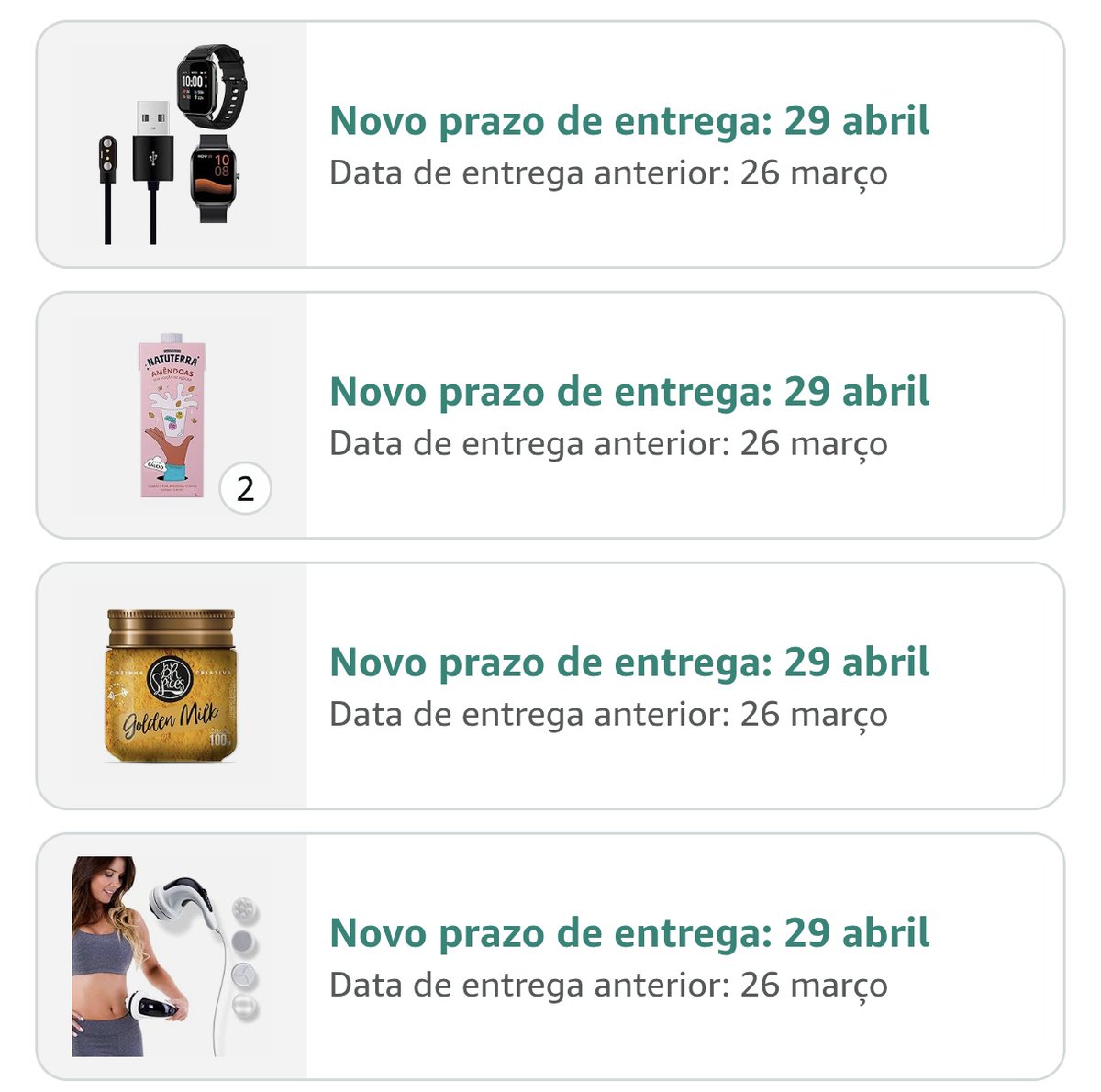Select the handheld massager order card
Image resolution: width=1101 pixels, height=1092 pixels.
(x=550, y=957)
